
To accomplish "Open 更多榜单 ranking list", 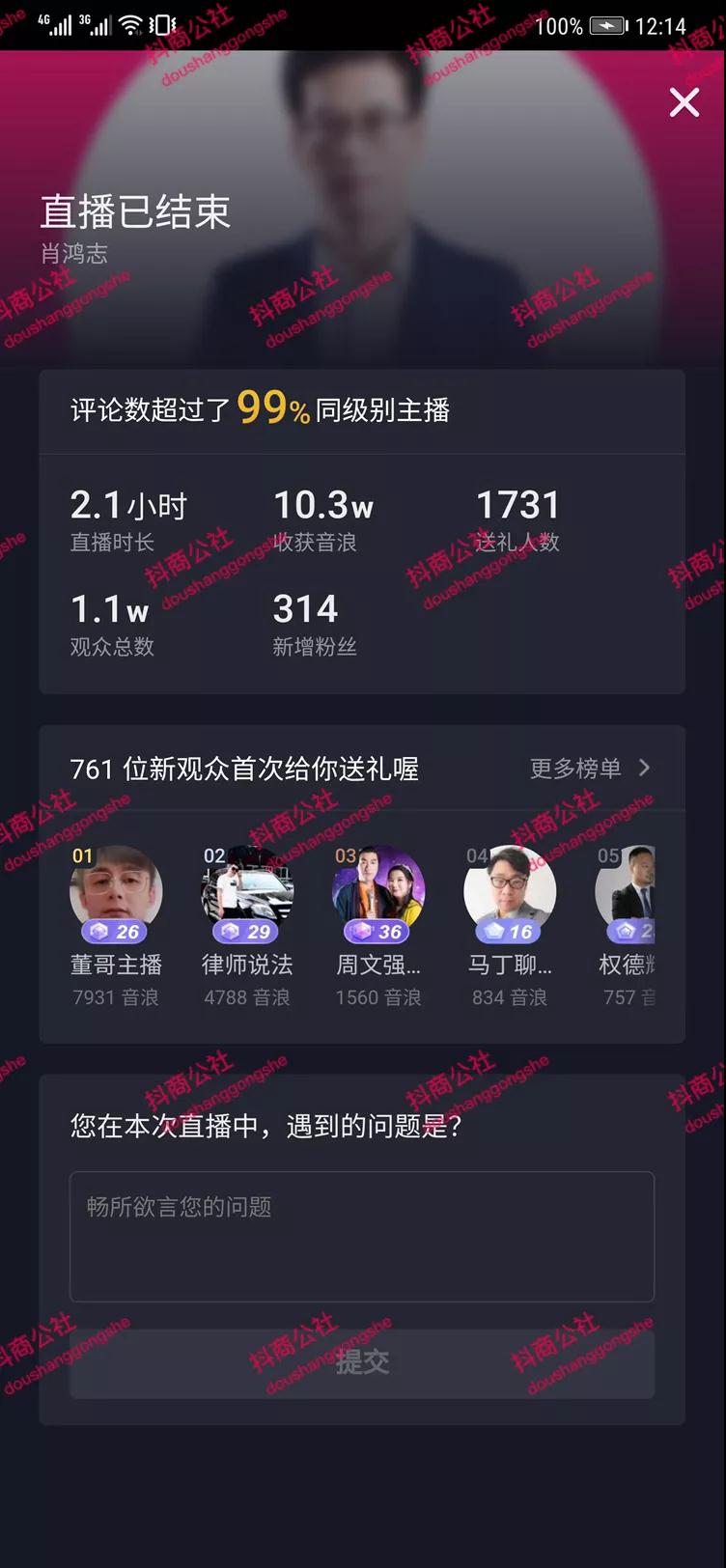I will (x=590, y=769).
